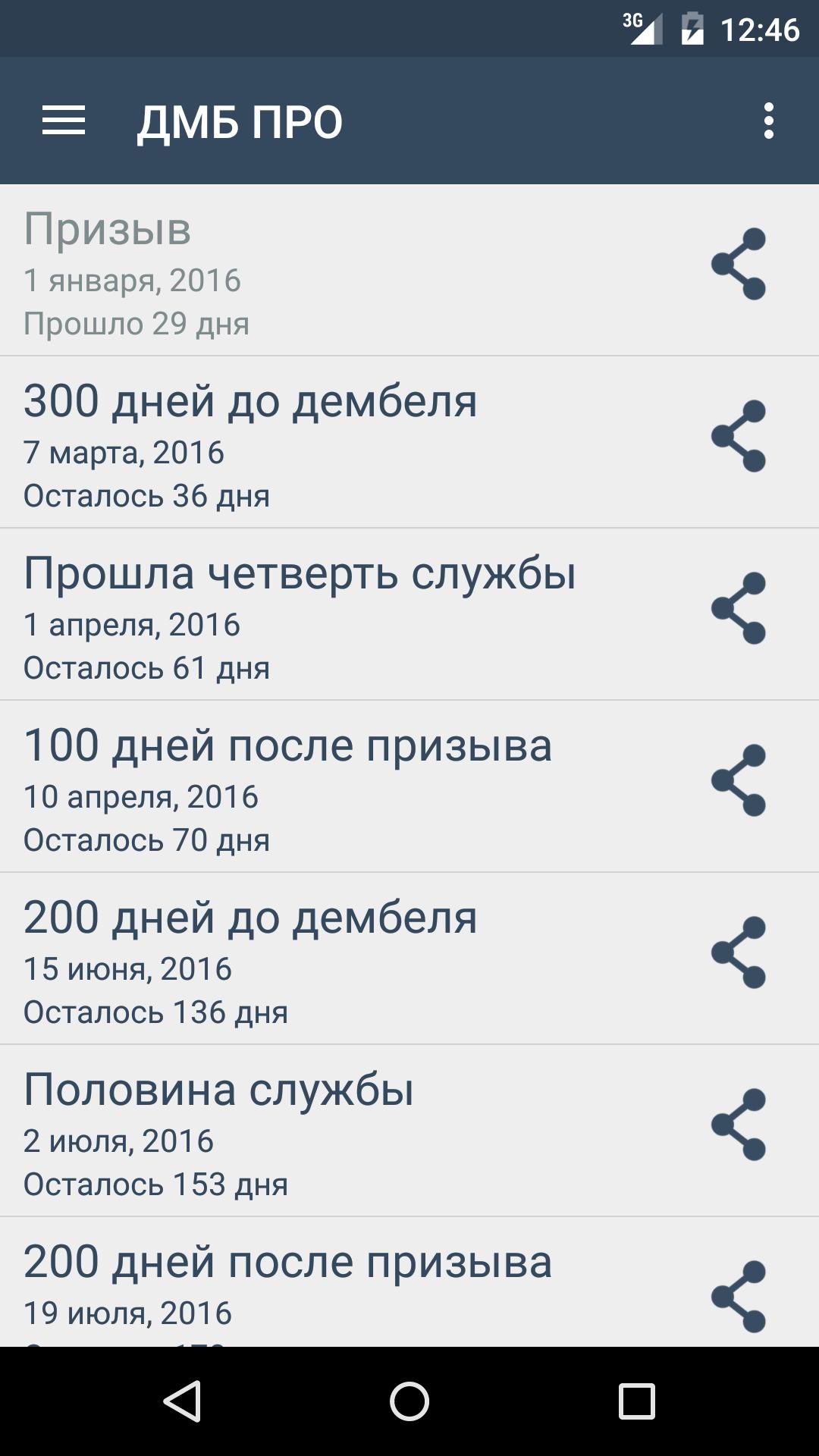Share the 300 дней до дембеля event

tap(739, 436)
